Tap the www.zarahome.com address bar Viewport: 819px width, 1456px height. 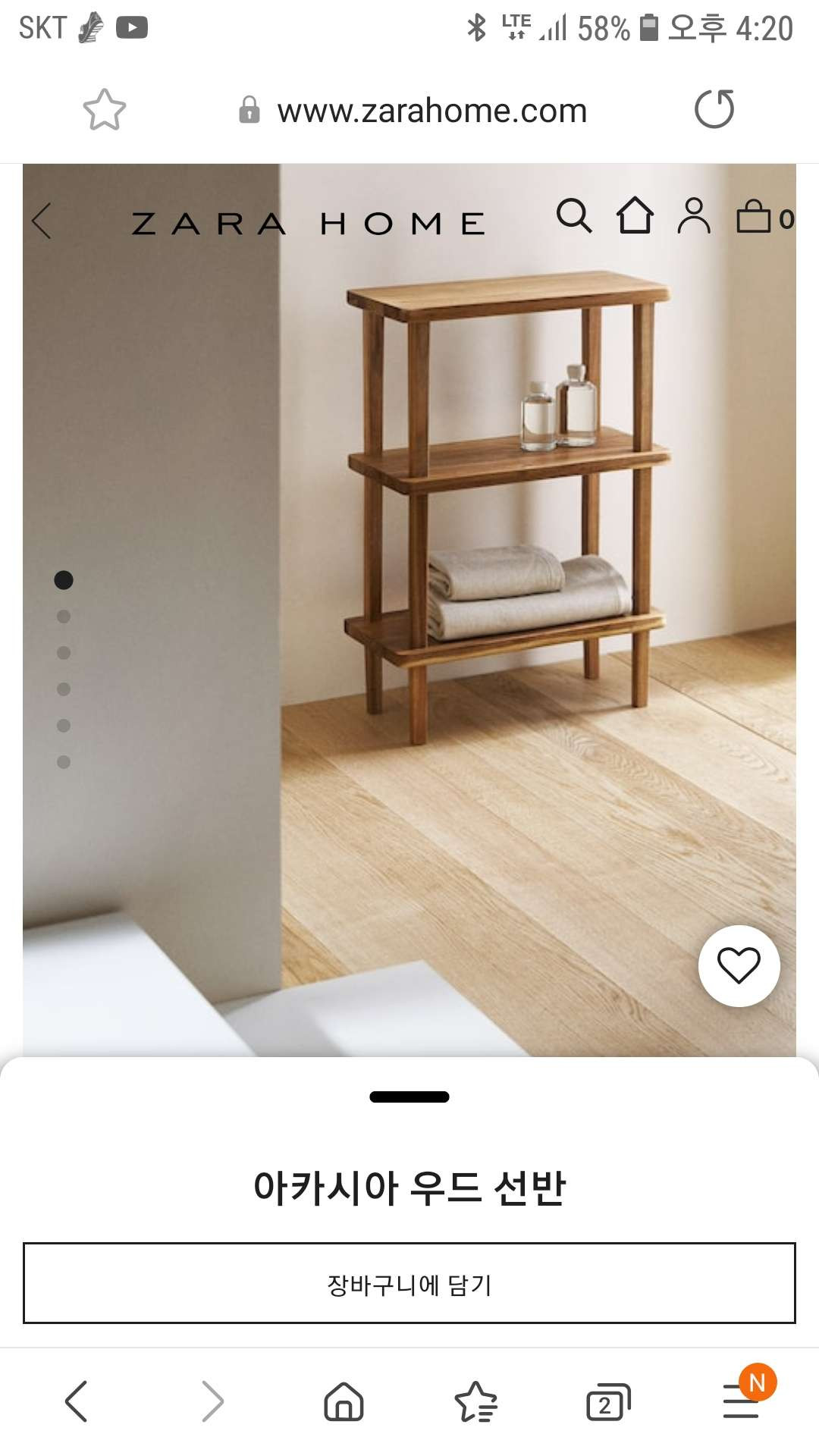431,111
